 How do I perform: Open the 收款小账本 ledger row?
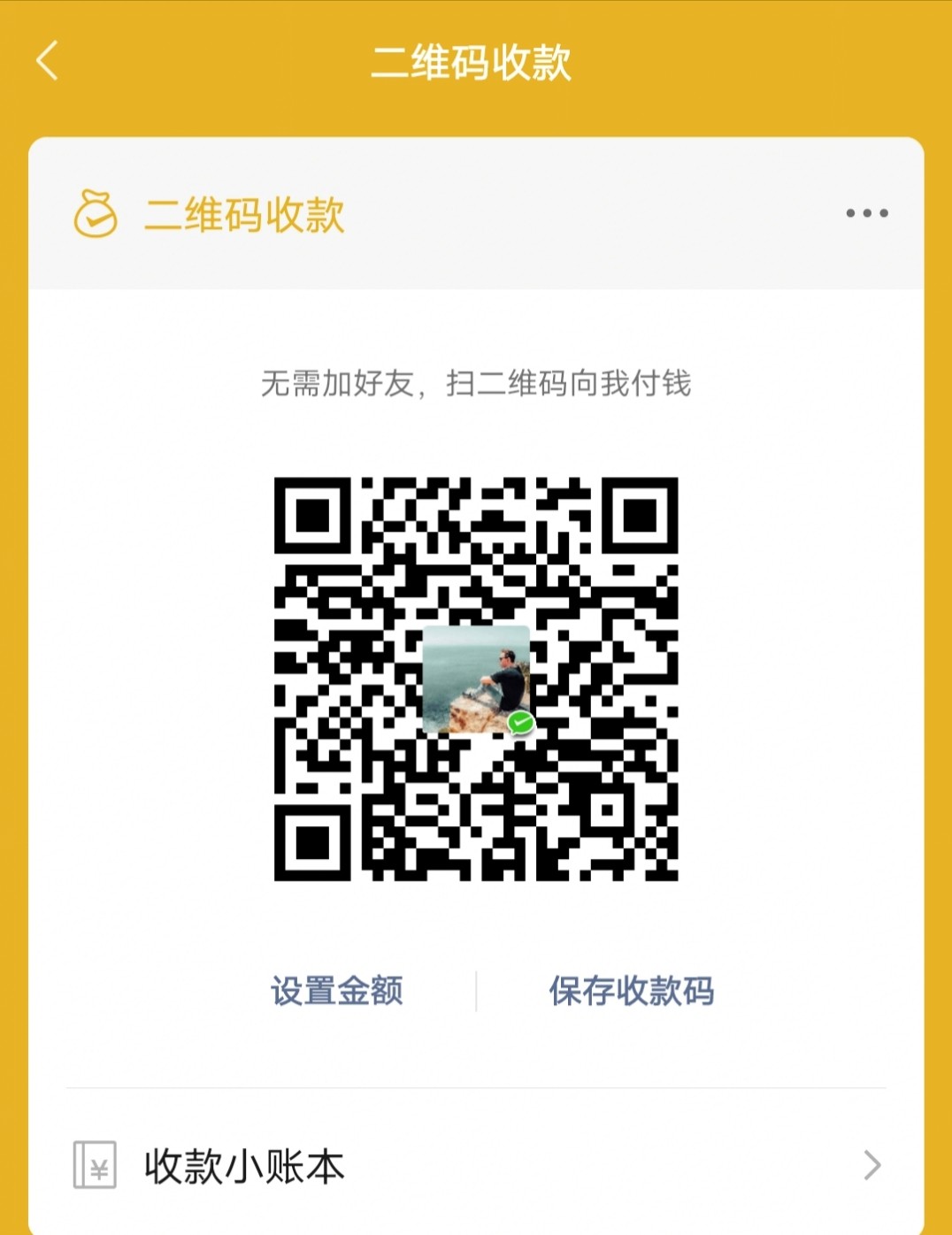pos(476,1166)
